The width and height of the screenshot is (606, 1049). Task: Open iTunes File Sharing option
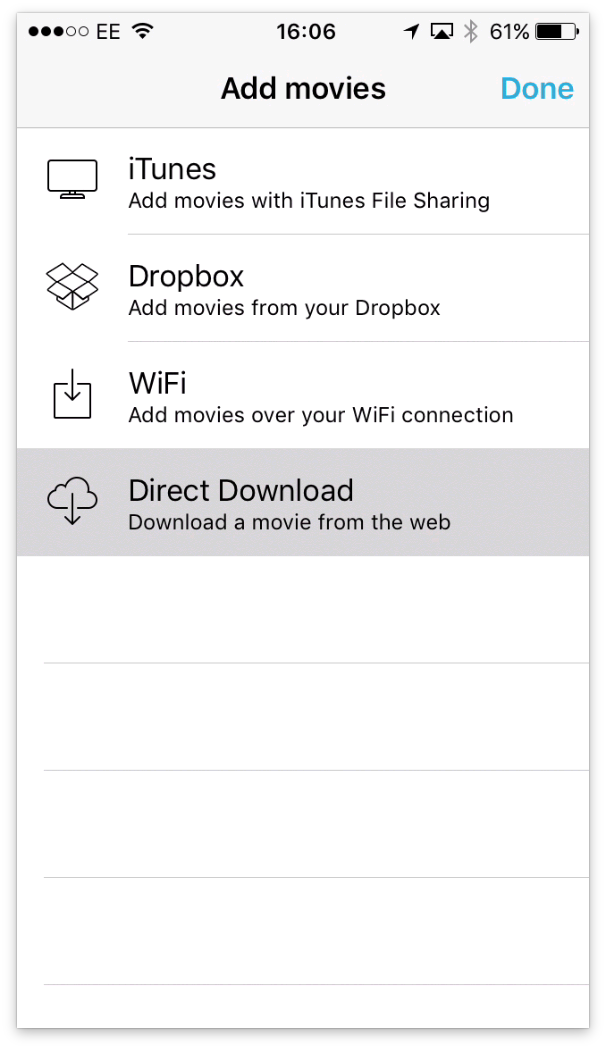(x=302, y=182)
